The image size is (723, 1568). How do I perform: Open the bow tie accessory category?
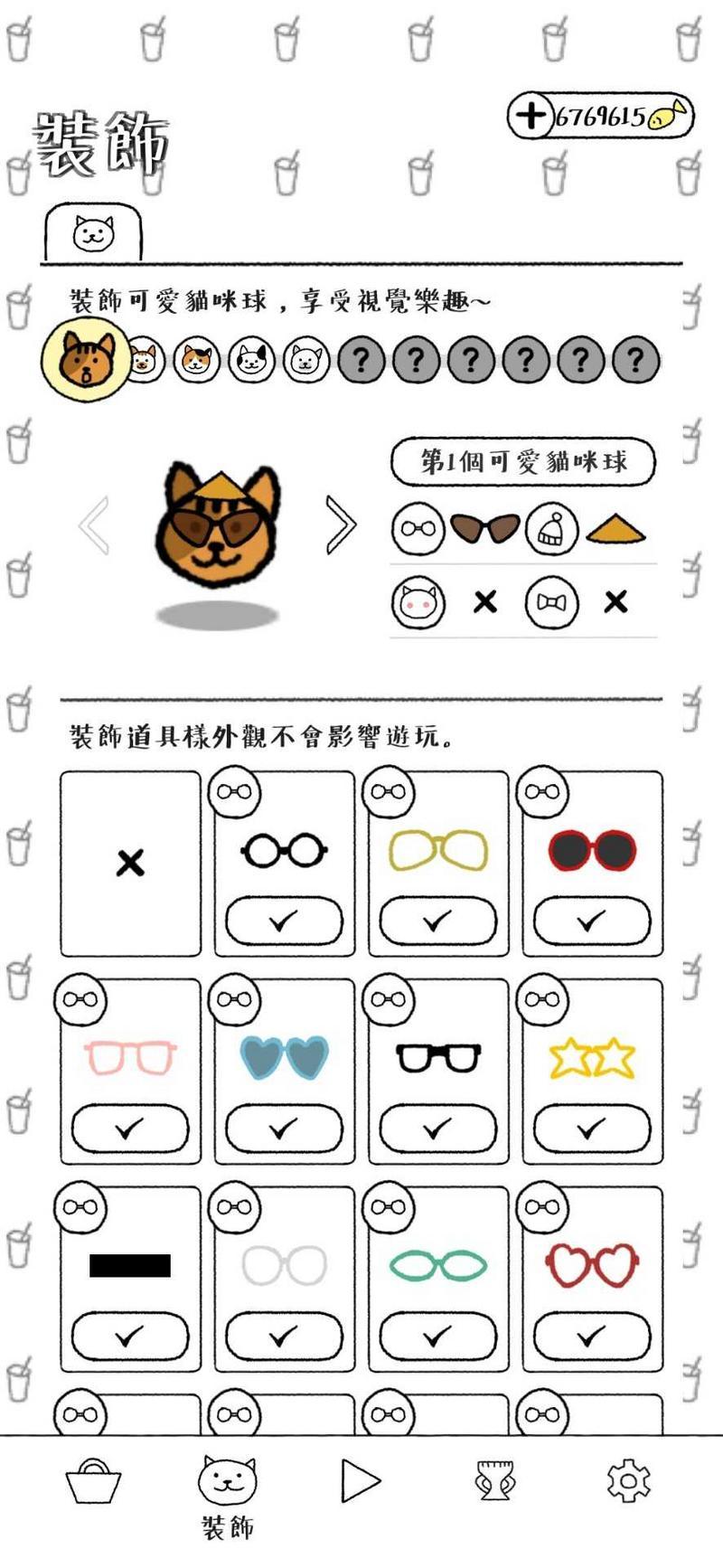tap(550, 602)
